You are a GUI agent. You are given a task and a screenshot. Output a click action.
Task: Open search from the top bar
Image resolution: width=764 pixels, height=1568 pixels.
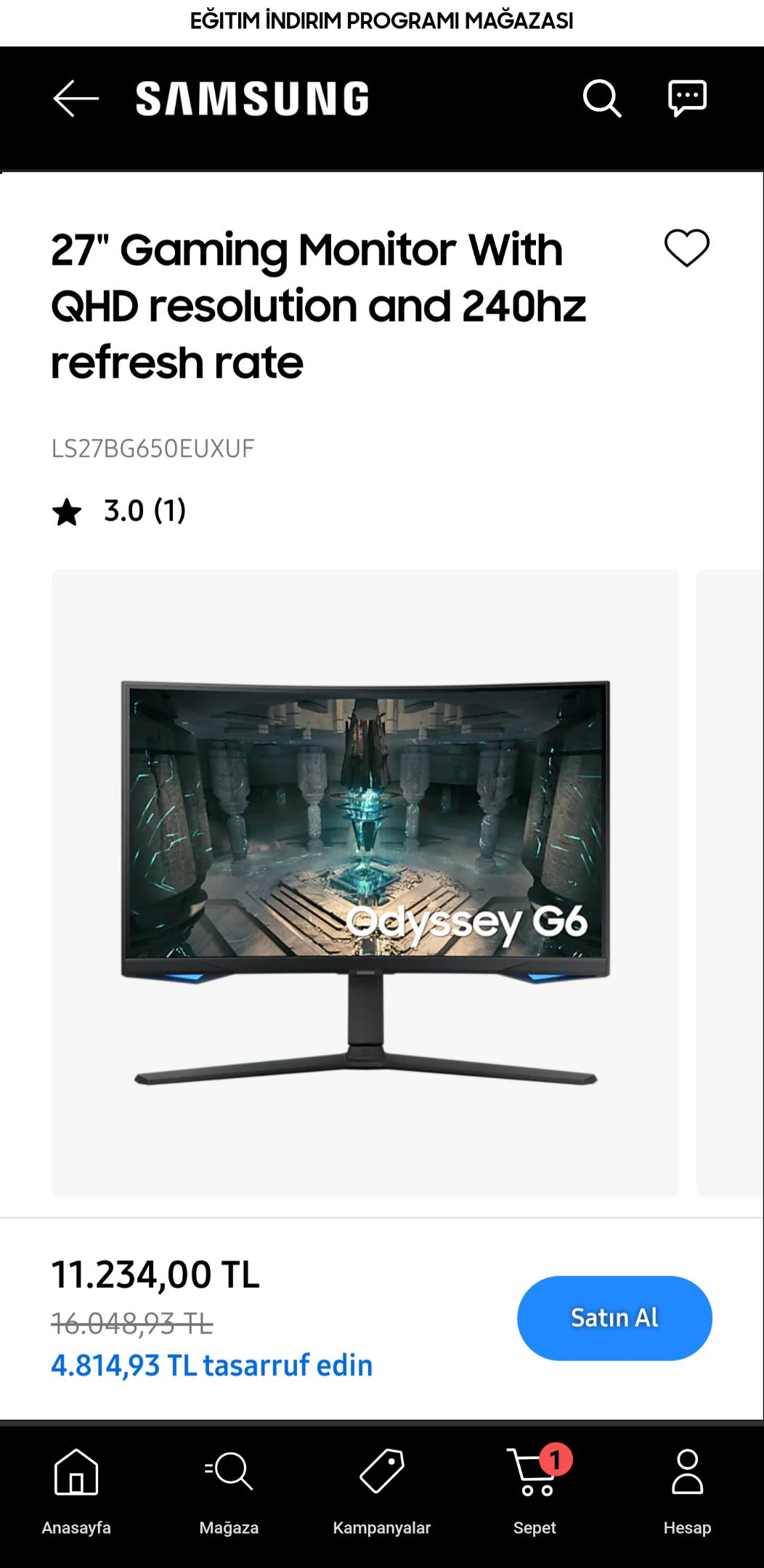pyautogui.click(x=602, y=99)
